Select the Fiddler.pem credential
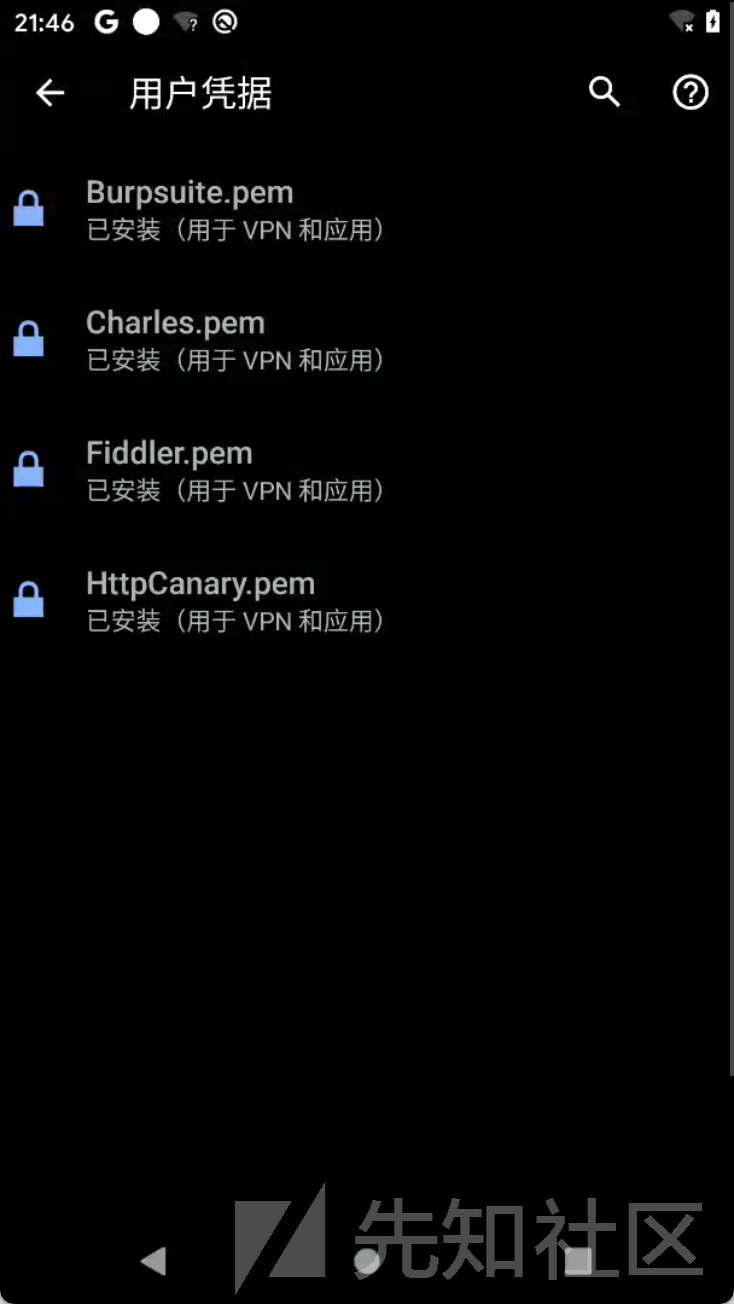 (367, 470)
